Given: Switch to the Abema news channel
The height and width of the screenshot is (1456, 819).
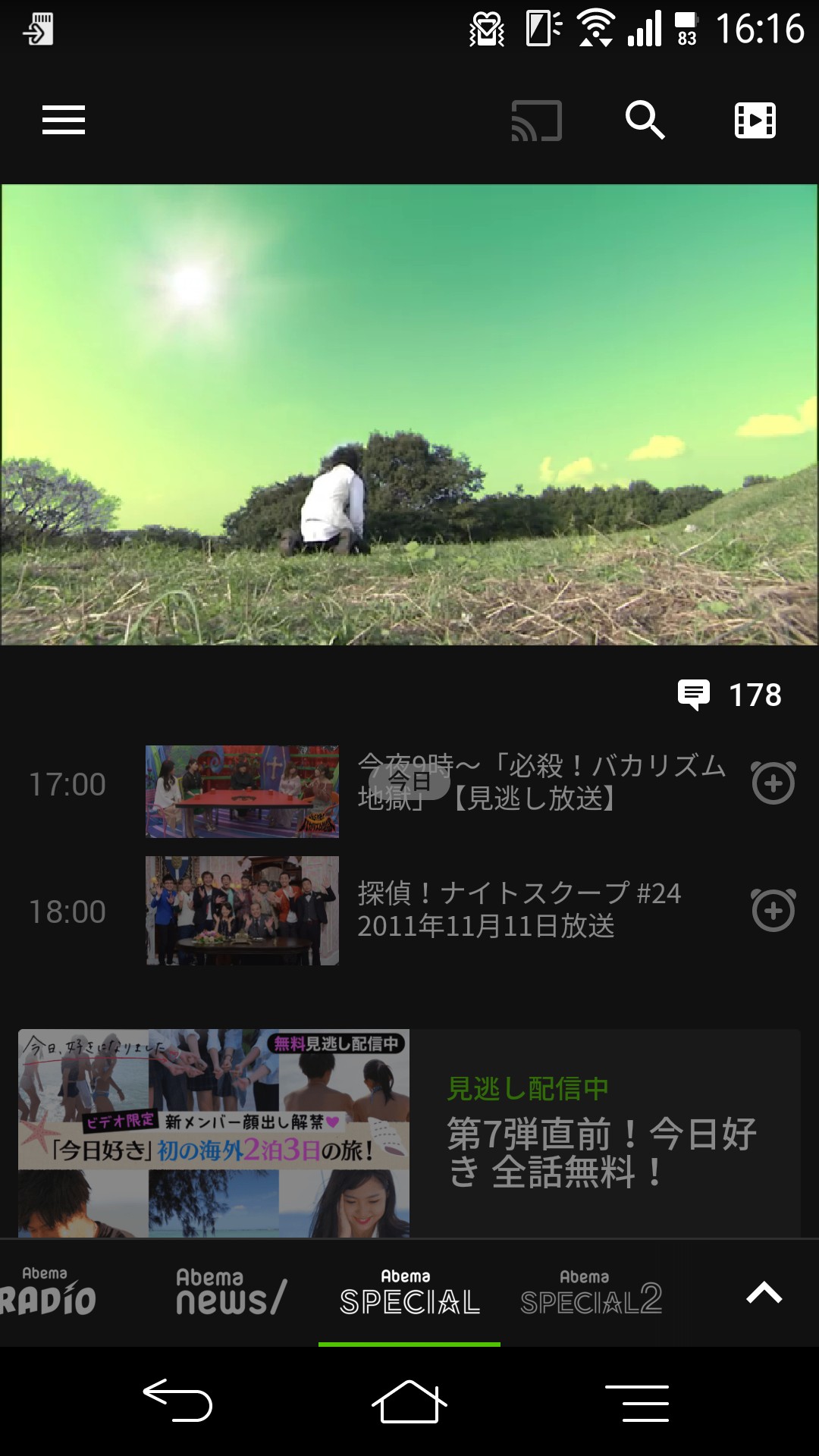Looking at the screenshot, I should [231, 1294].
